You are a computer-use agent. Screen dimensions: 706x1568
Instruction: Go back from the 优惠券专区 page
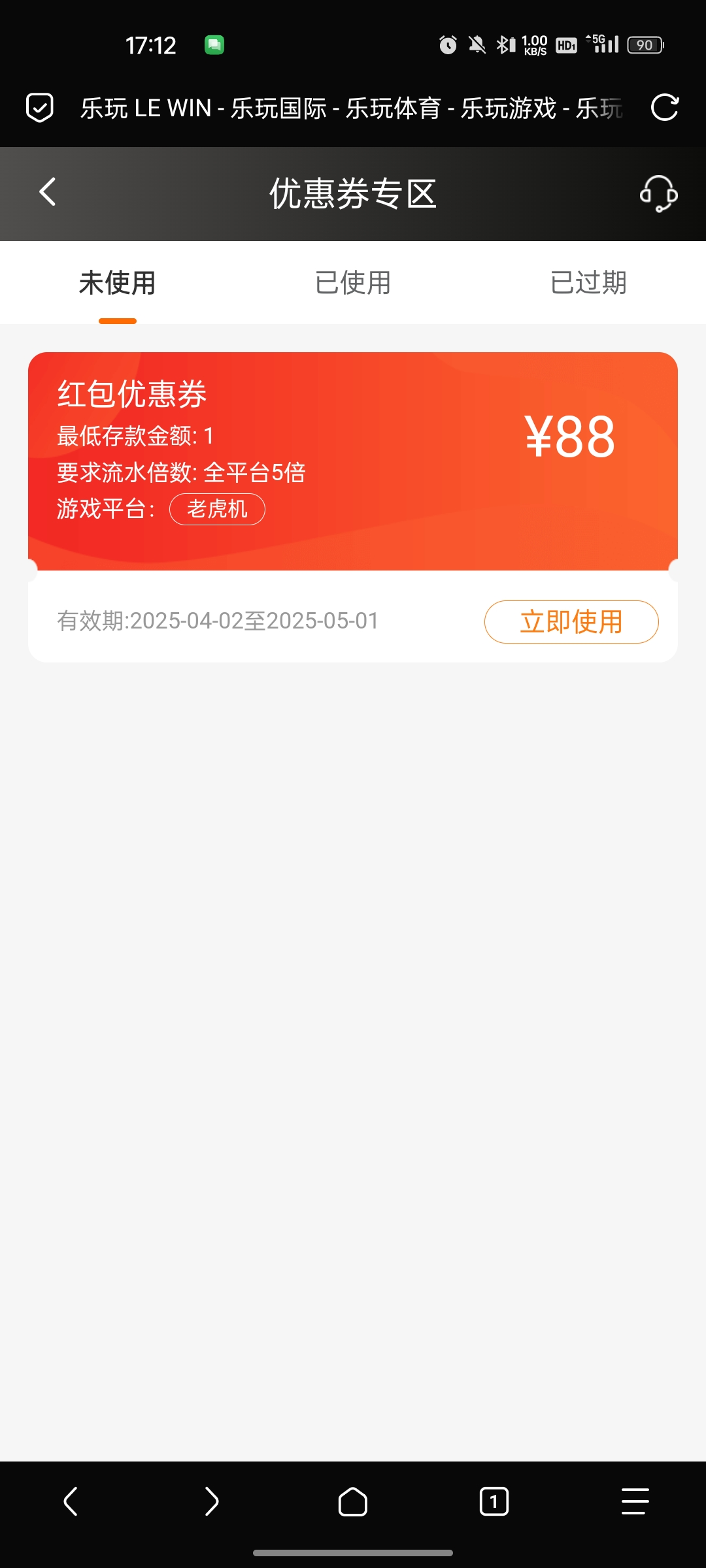coord(48,193)
